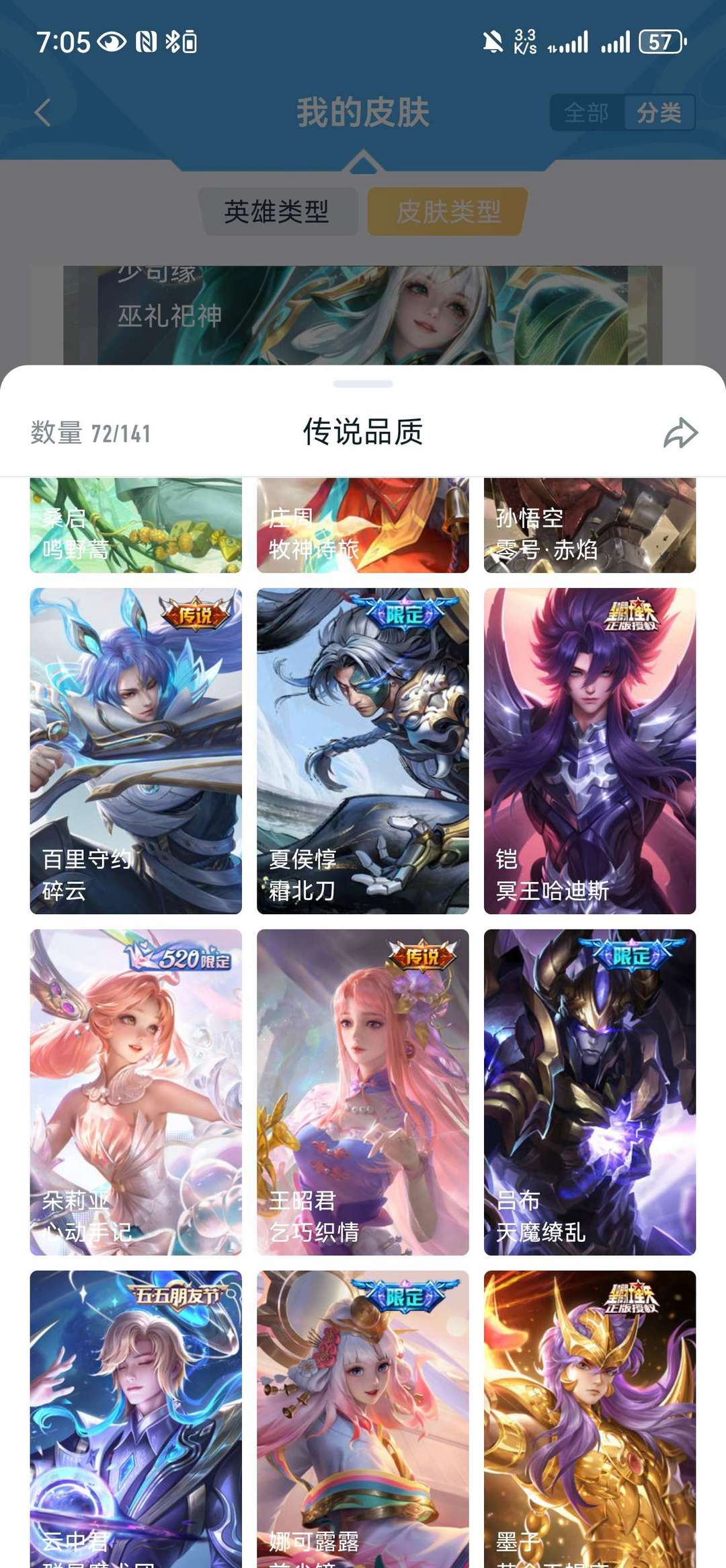Screen dimensions: 726x1568
Task: Select the 全部 filter option
Action: tap(587, 113)
